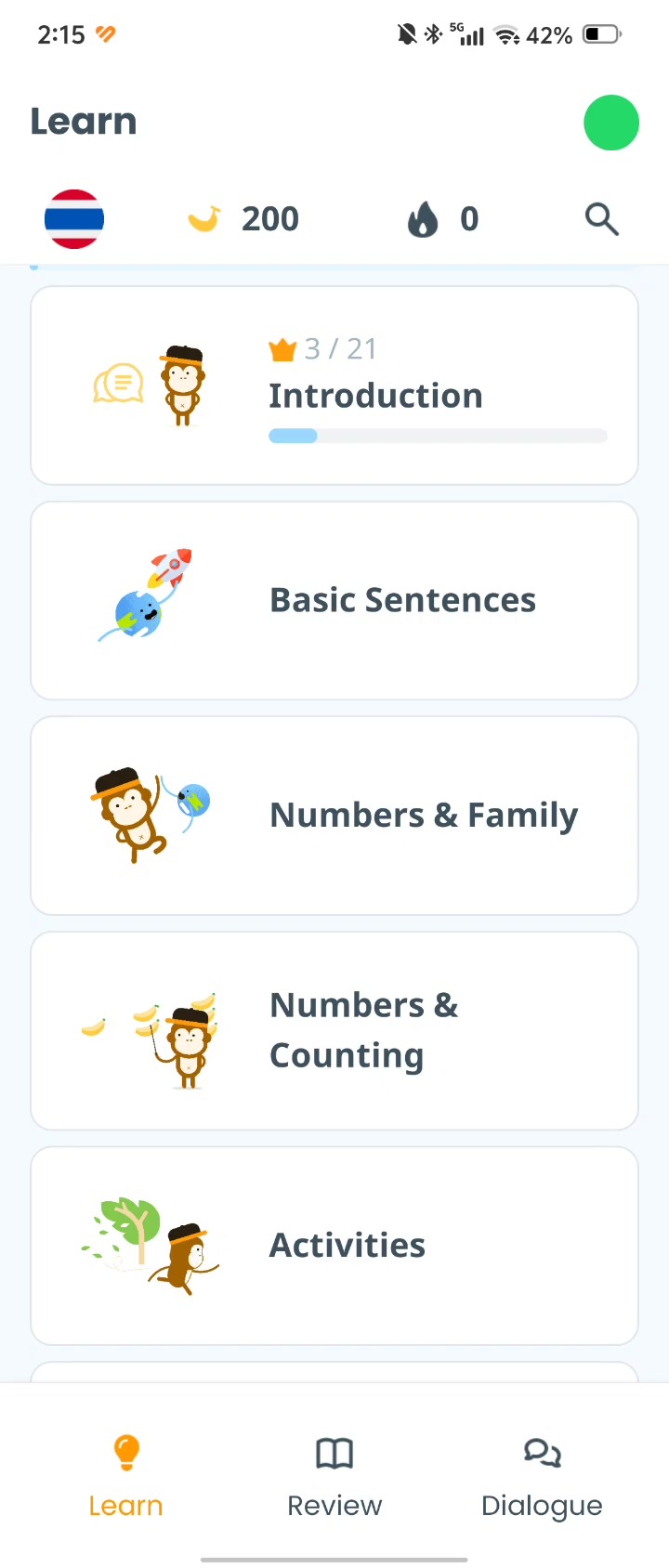Screen dimensions: 669x1568
Task: Open the Introduction lesson card
Action: coord(334,385)
